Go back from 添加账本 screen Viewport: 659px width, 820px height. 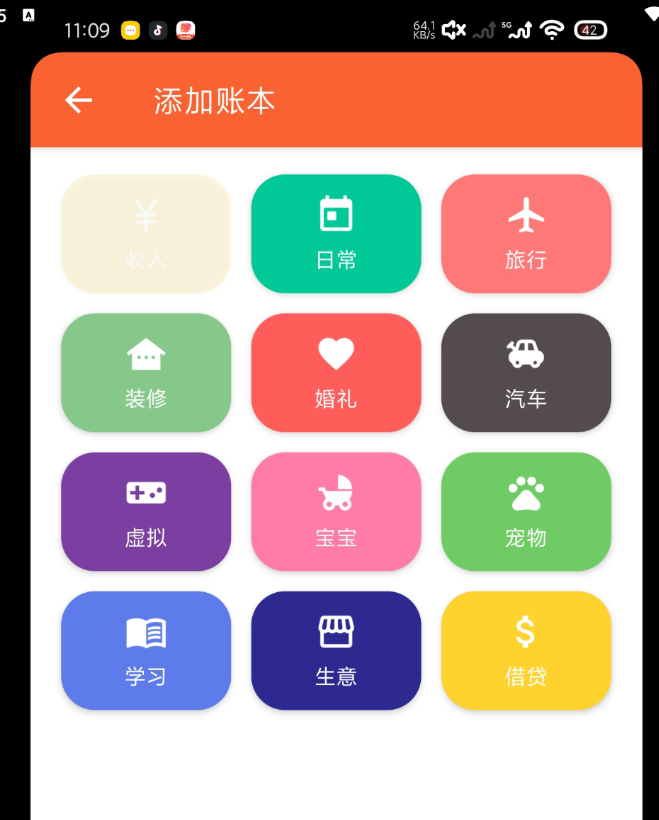[x=78, y=100]
